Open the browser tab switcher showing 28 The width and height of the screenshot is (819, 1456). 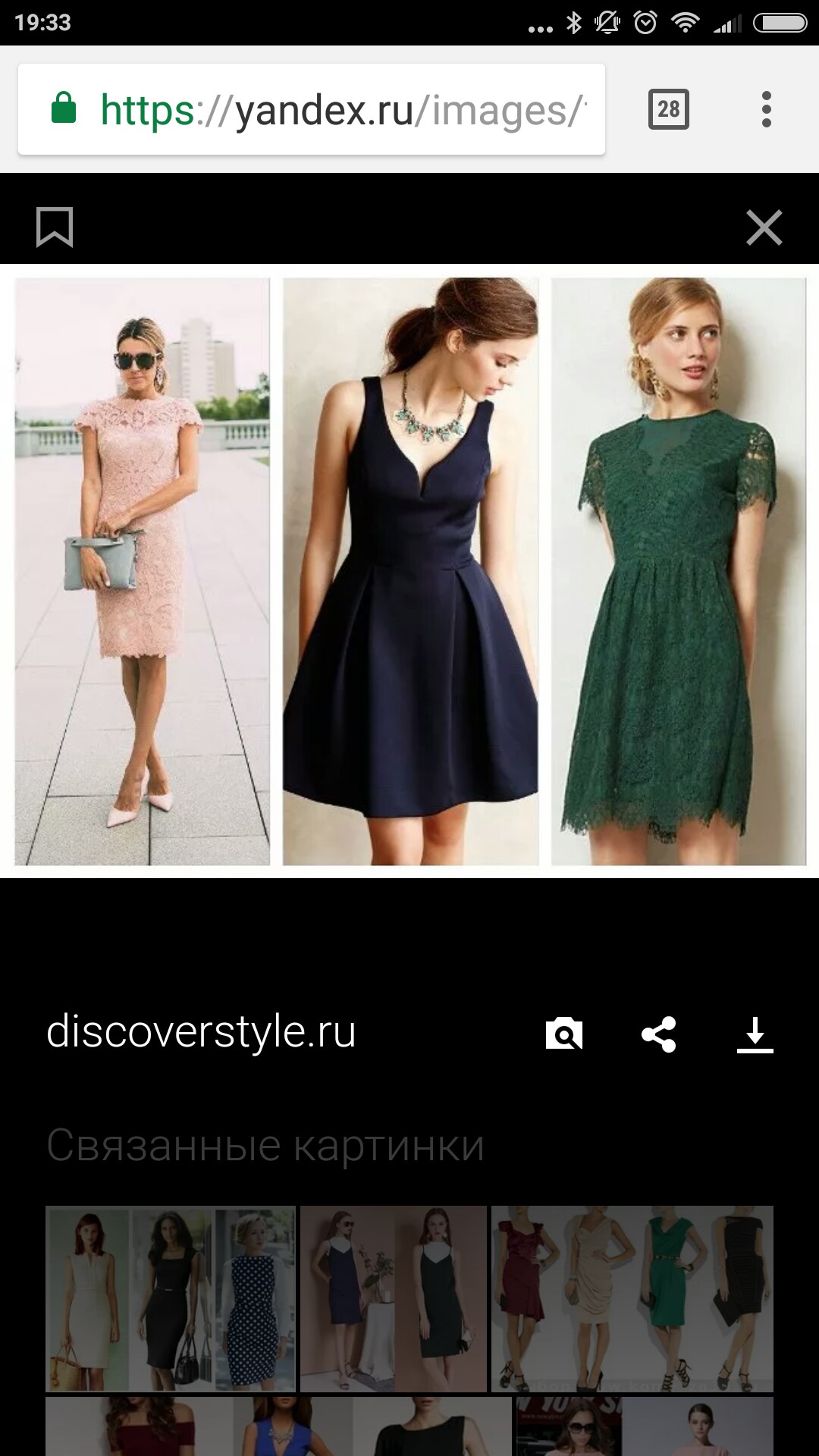668,109
